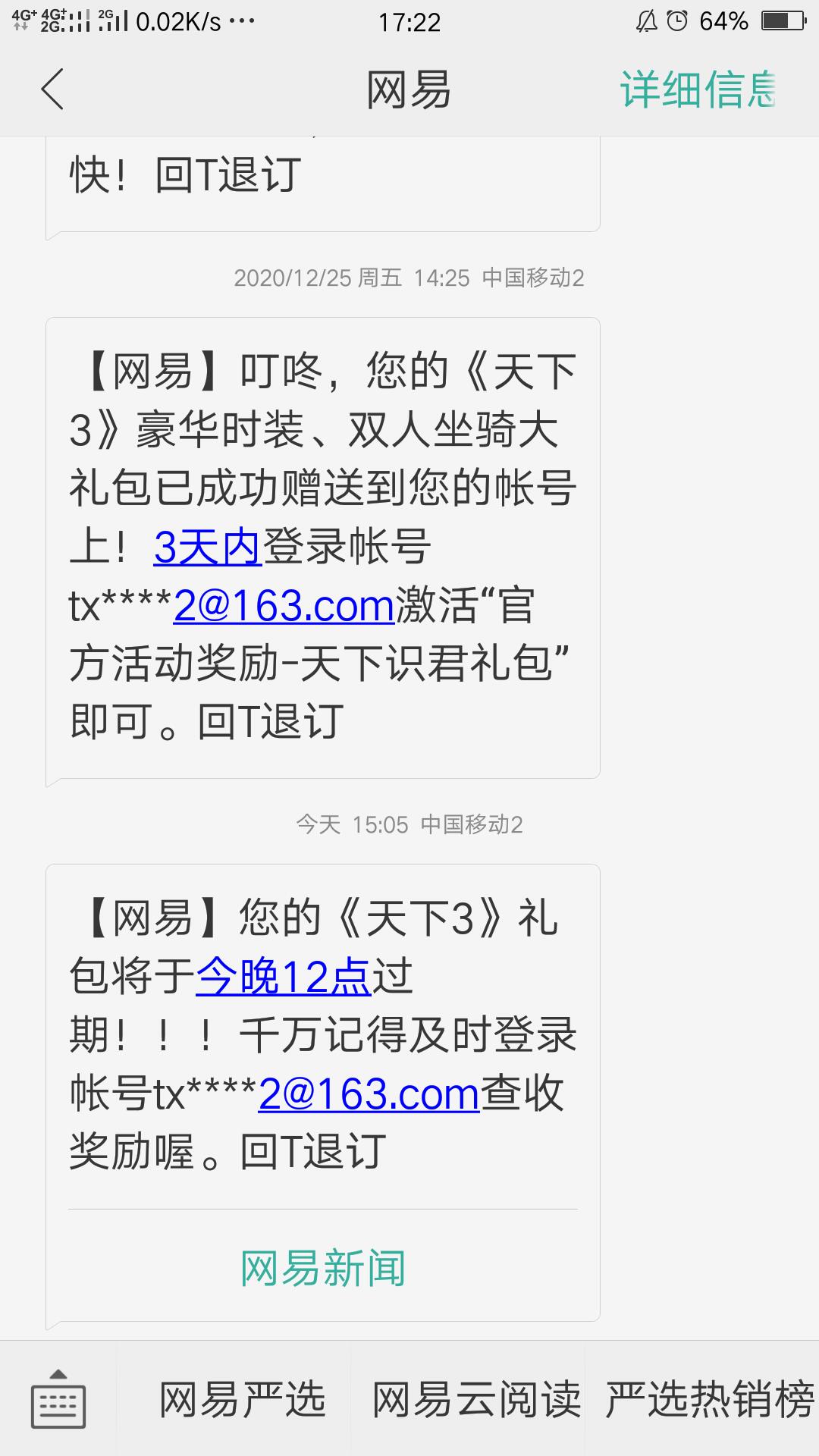Tap the 2@163.com link in today's message
Image resolution: width=819 pixels, height=1456 pixels.
tap(369, 1094)
